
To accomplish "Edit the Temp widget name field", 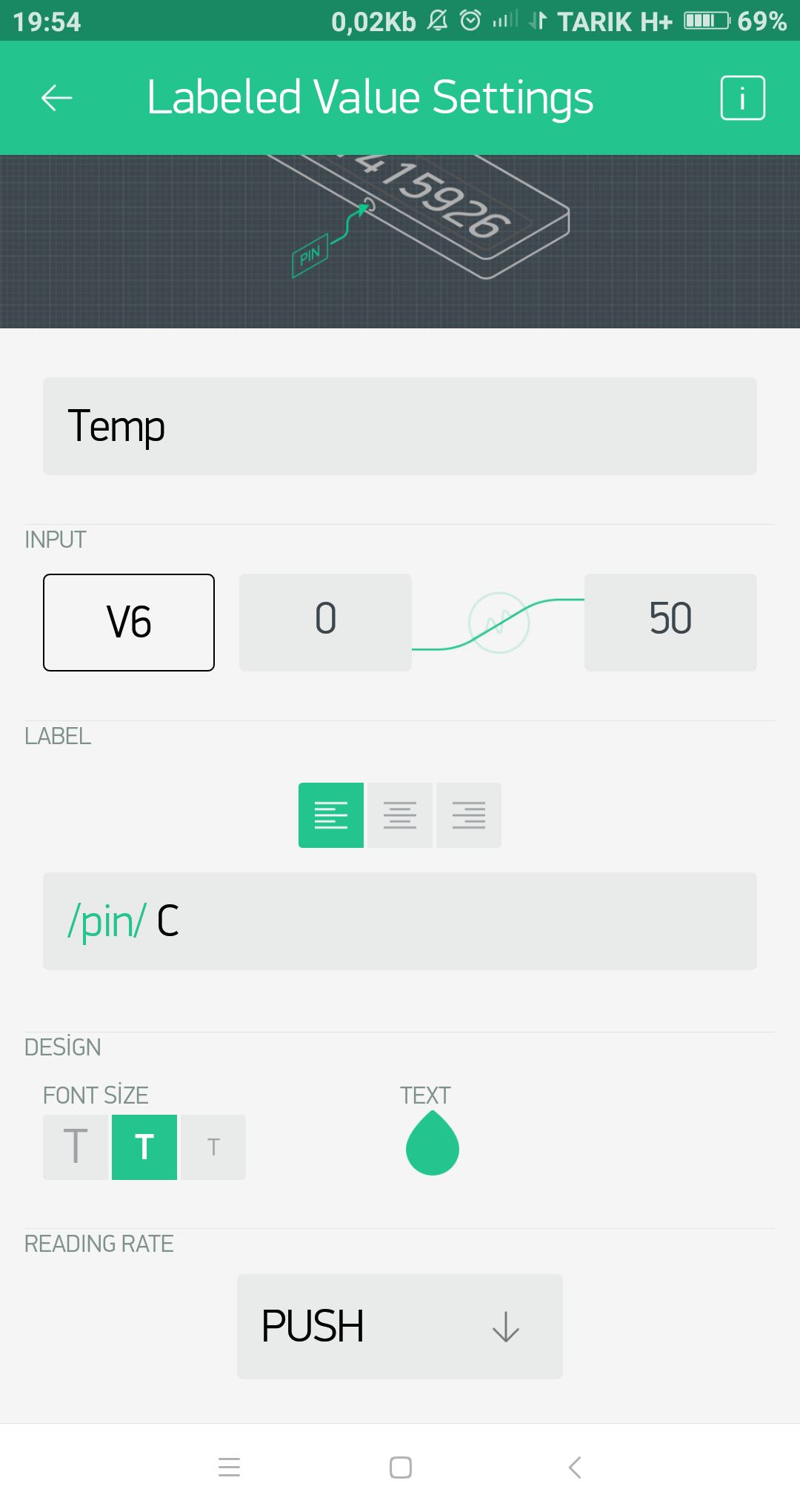I will click(x=400, y=426).
